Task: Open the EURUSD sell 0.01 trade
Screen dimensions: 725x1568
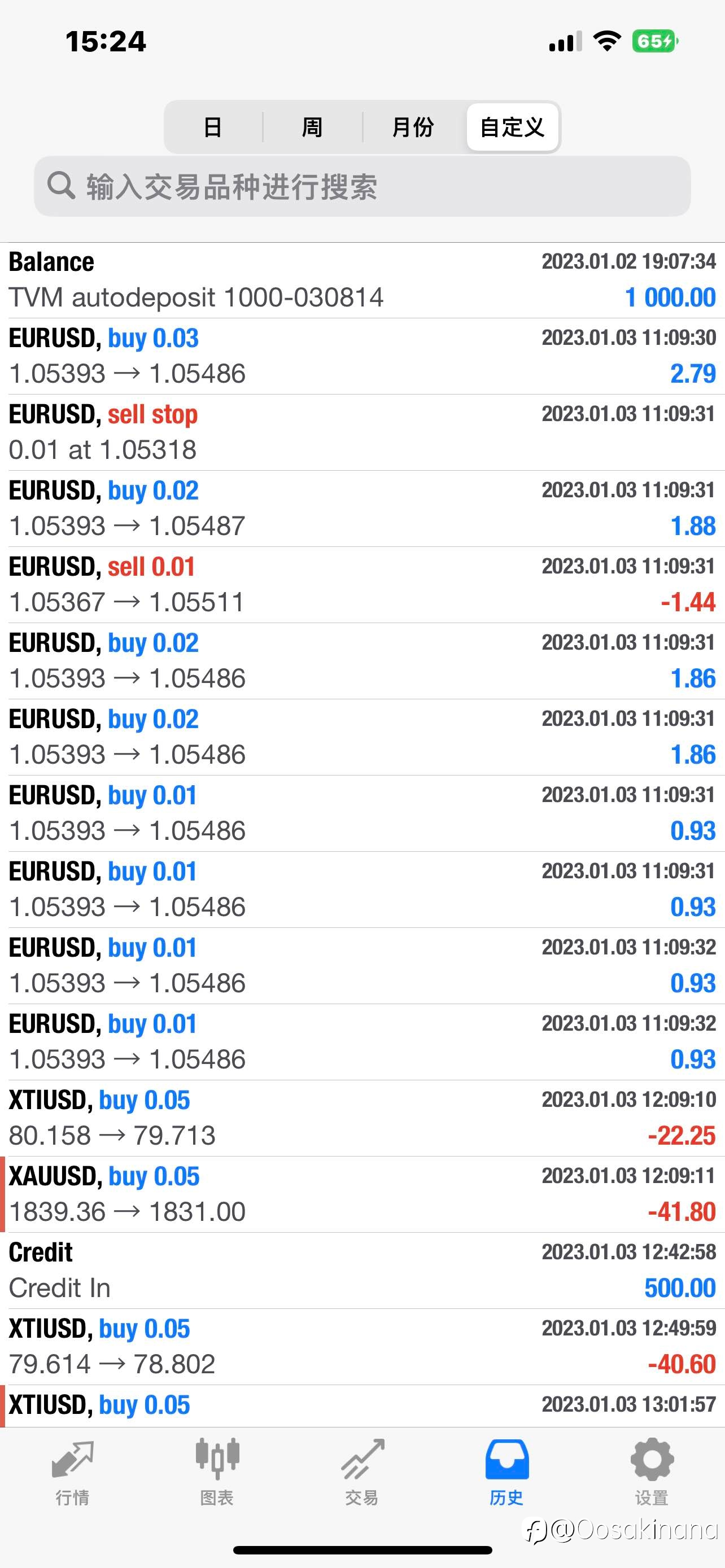Action: [x=362, y=584]
